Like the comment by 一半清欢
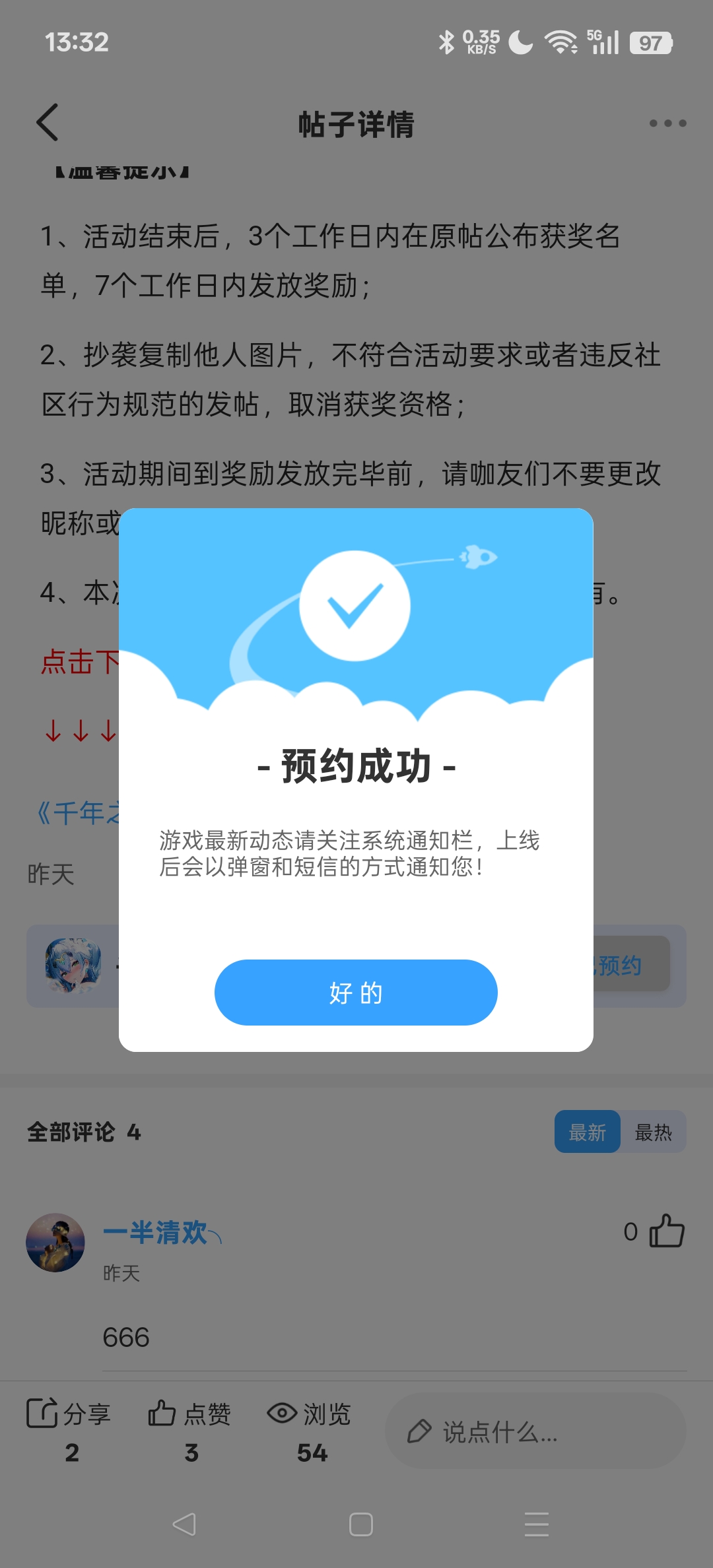Screen dimensions: 713x1568 pos(666,1231)
